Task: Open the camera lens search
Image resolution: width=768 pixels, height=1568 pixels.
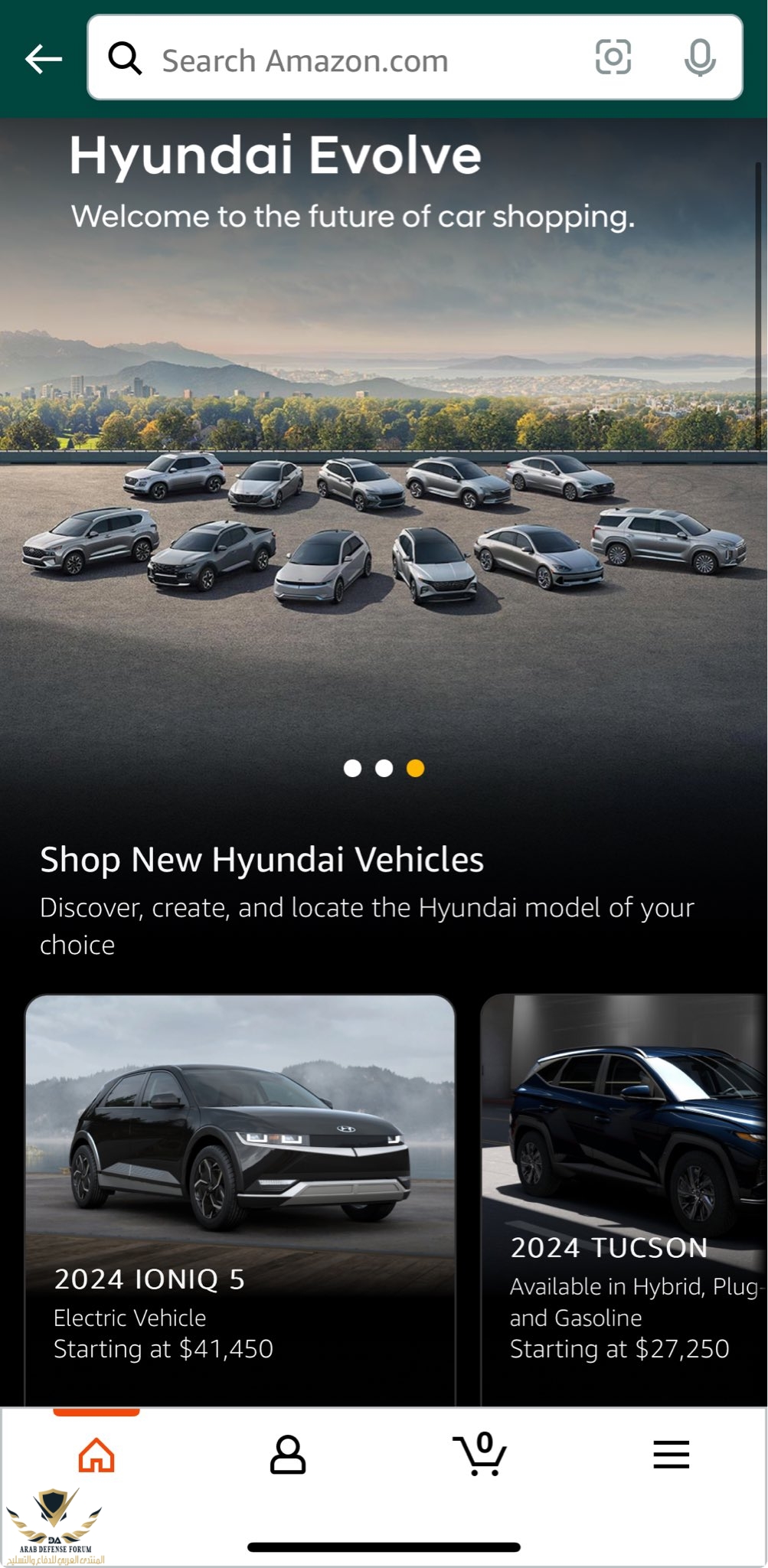Action: [613, 57]
